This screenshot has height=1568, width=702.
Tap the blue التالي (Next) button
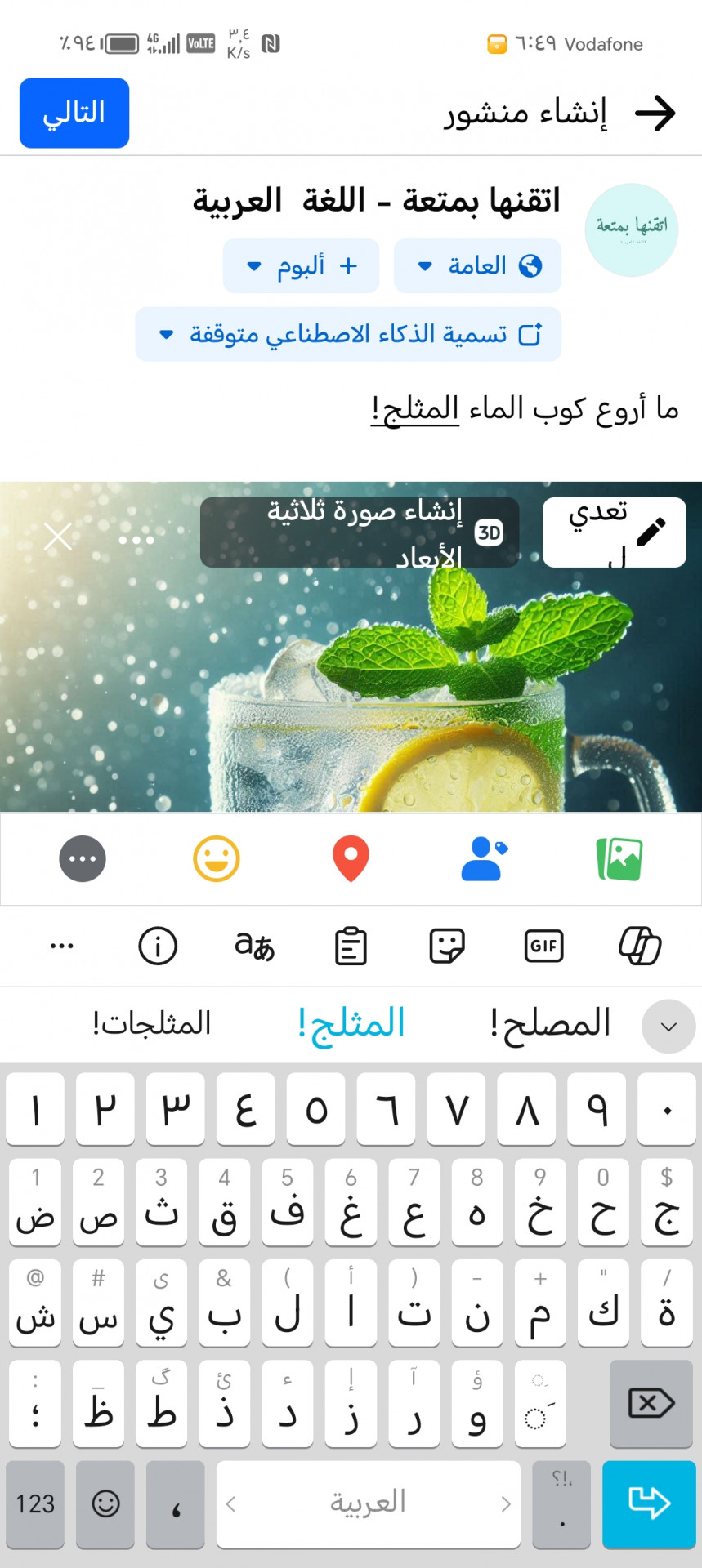[x=74, y=113]
